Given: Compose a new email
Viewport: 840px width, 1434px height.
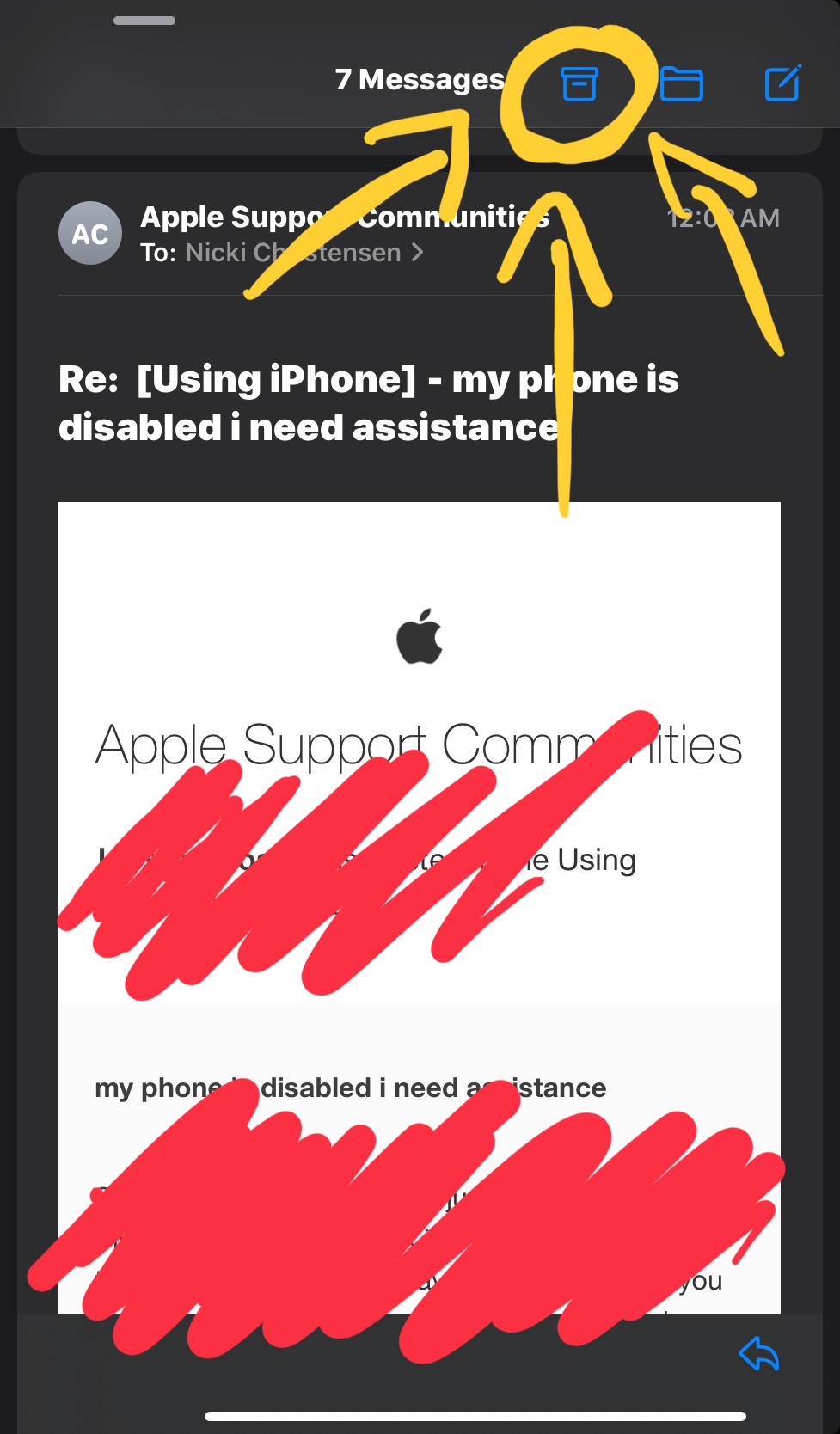Looking at the screenshot, I should coord(782,83).
